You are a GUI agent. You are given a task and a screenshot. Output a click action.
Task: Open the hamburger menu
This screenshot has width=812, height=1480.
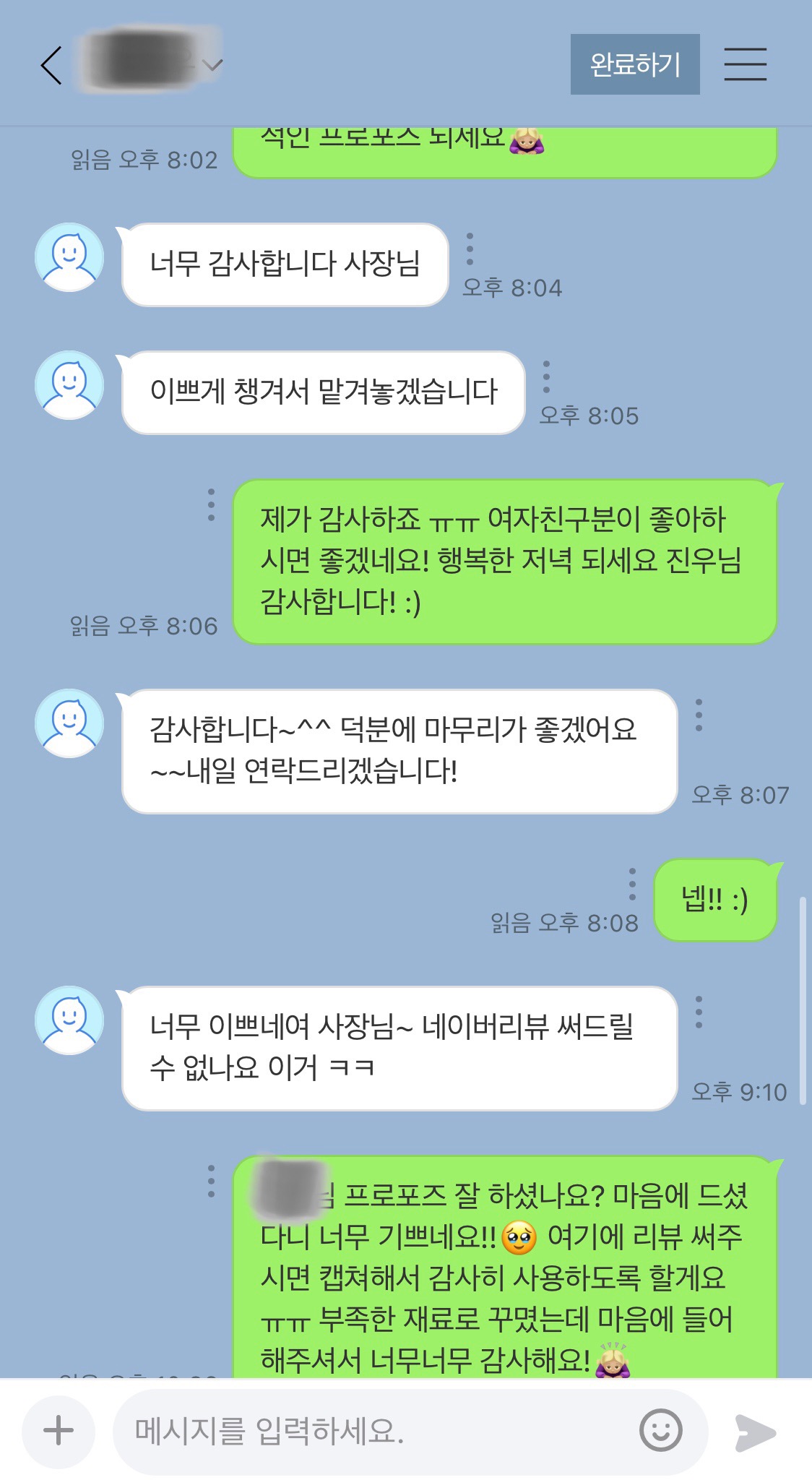[745, 64]
